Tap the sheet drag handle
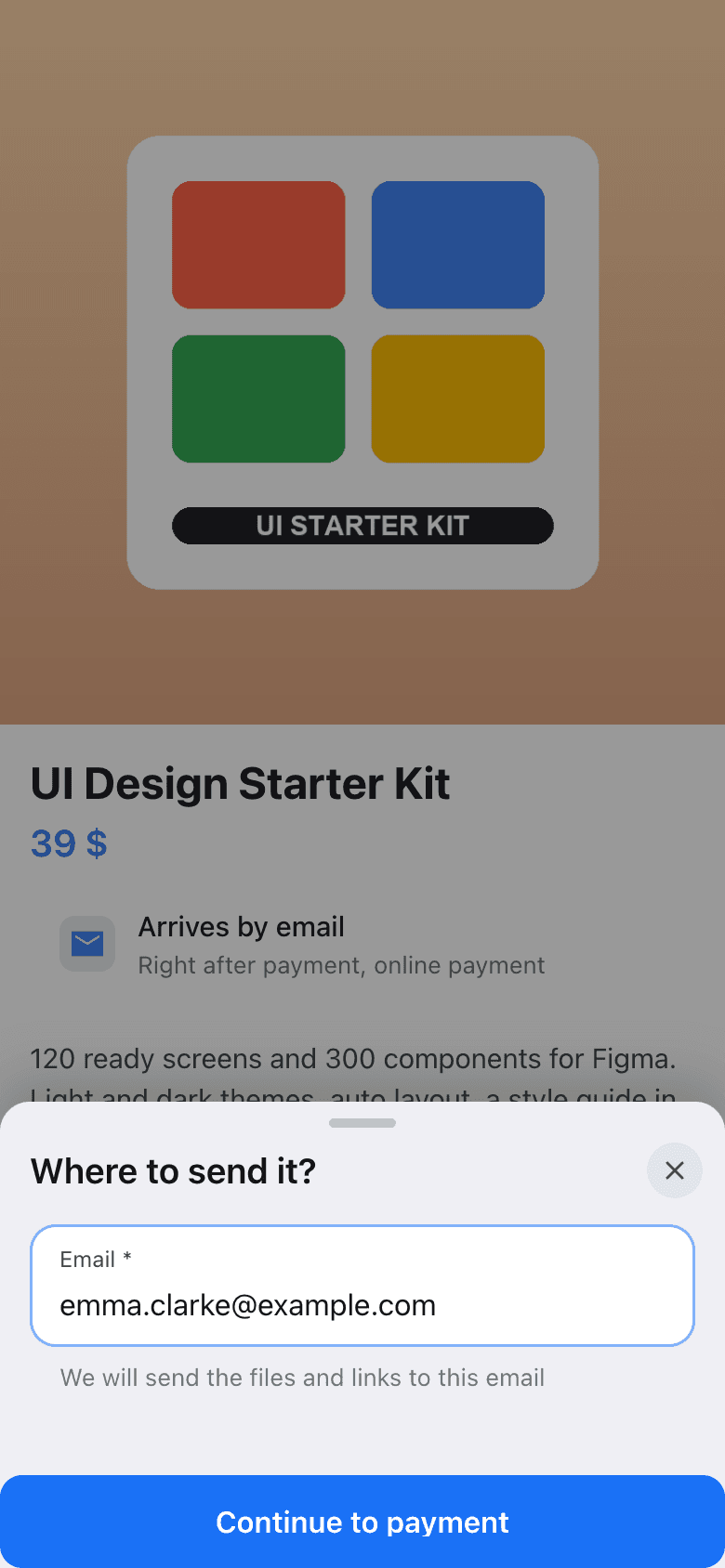Image resolution: width=725 pixels, height=1568 pixels. (362, 1123)
